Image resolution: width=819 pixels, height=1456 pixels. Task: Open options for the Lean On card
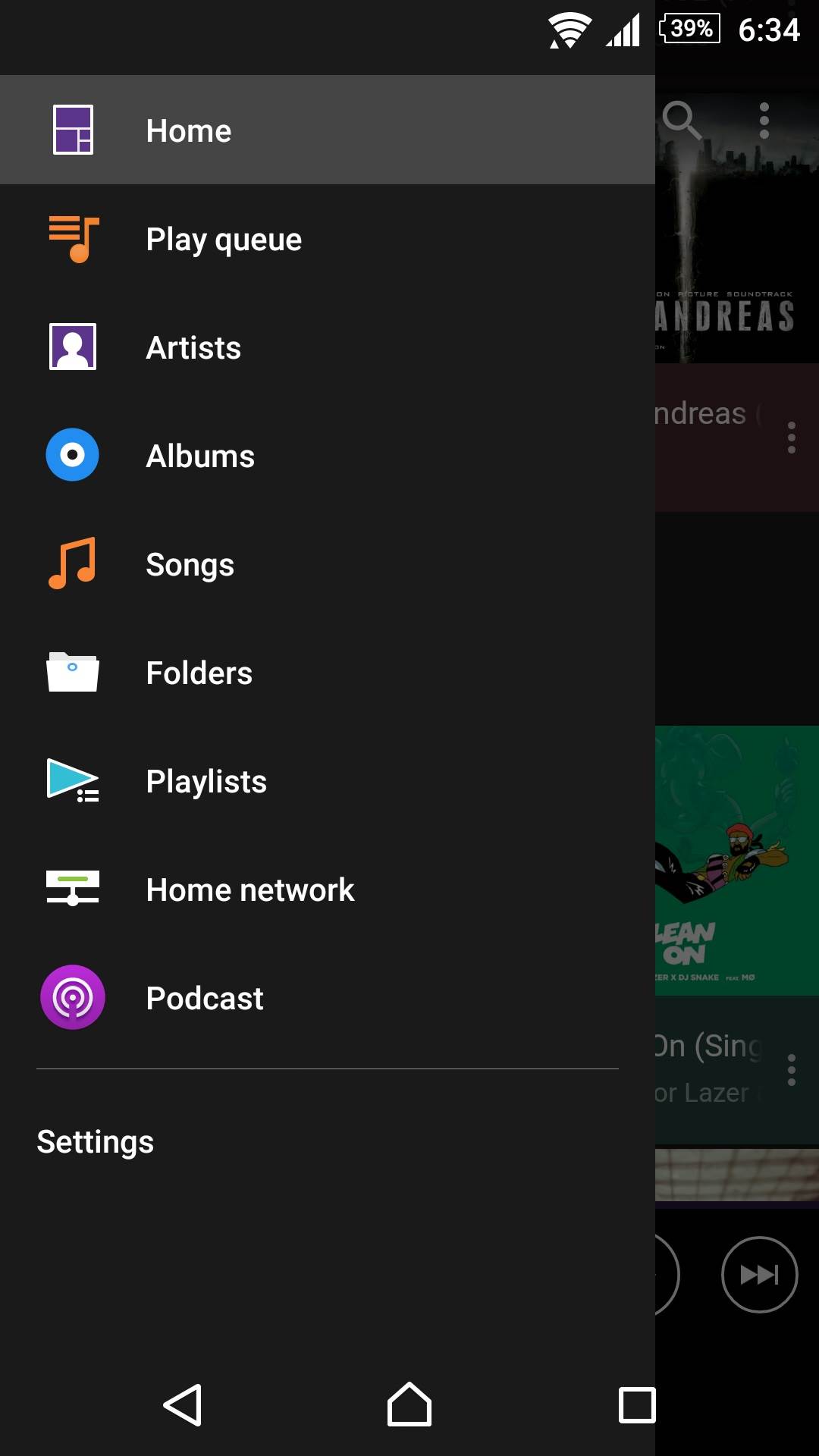click(792, 1069)
